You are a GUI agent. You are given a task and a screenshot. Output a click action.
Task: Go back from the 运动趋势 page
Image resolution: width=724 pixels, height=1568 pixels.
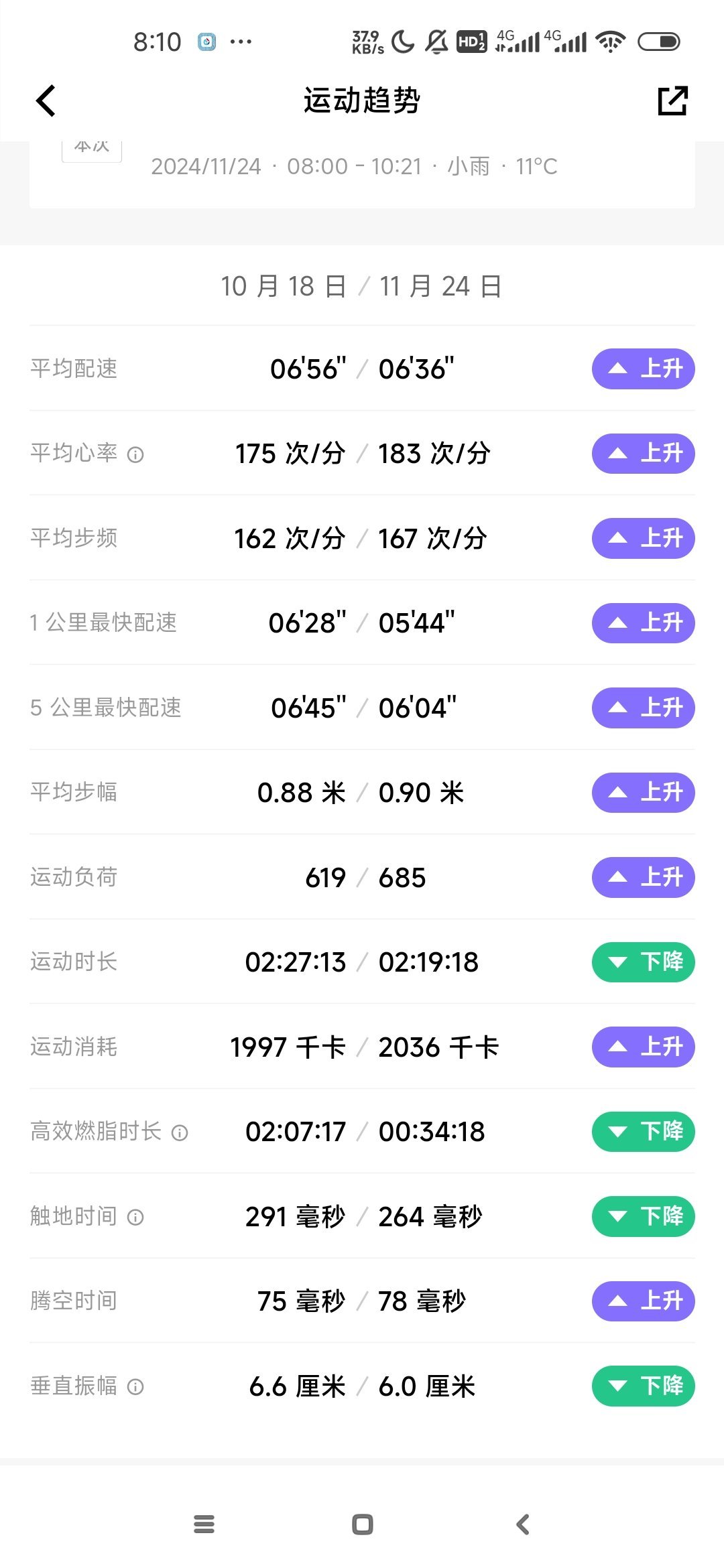[x=46, y=101]
